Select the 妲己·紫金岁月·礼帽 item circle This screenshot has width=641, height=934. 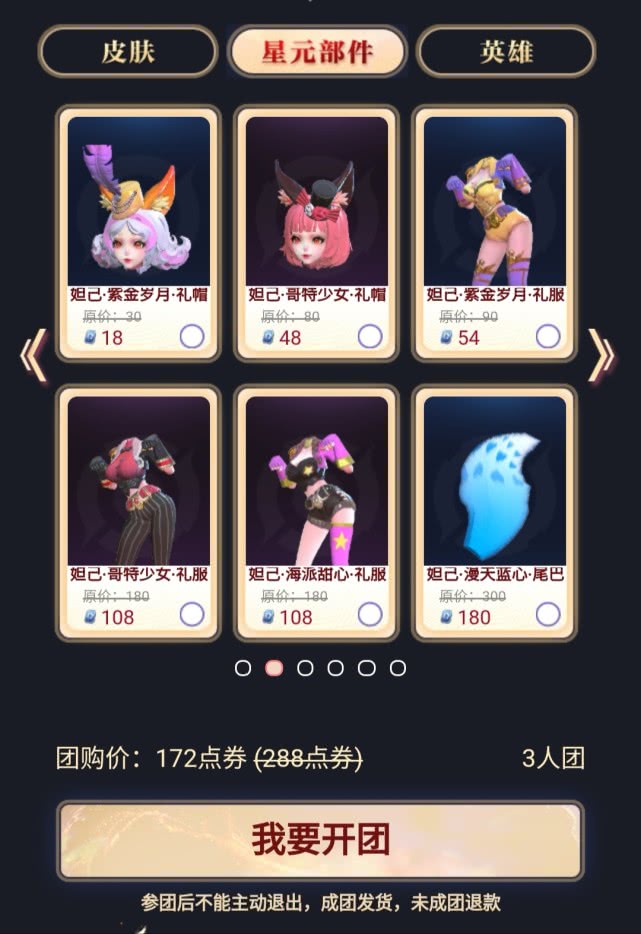[192, 336]
